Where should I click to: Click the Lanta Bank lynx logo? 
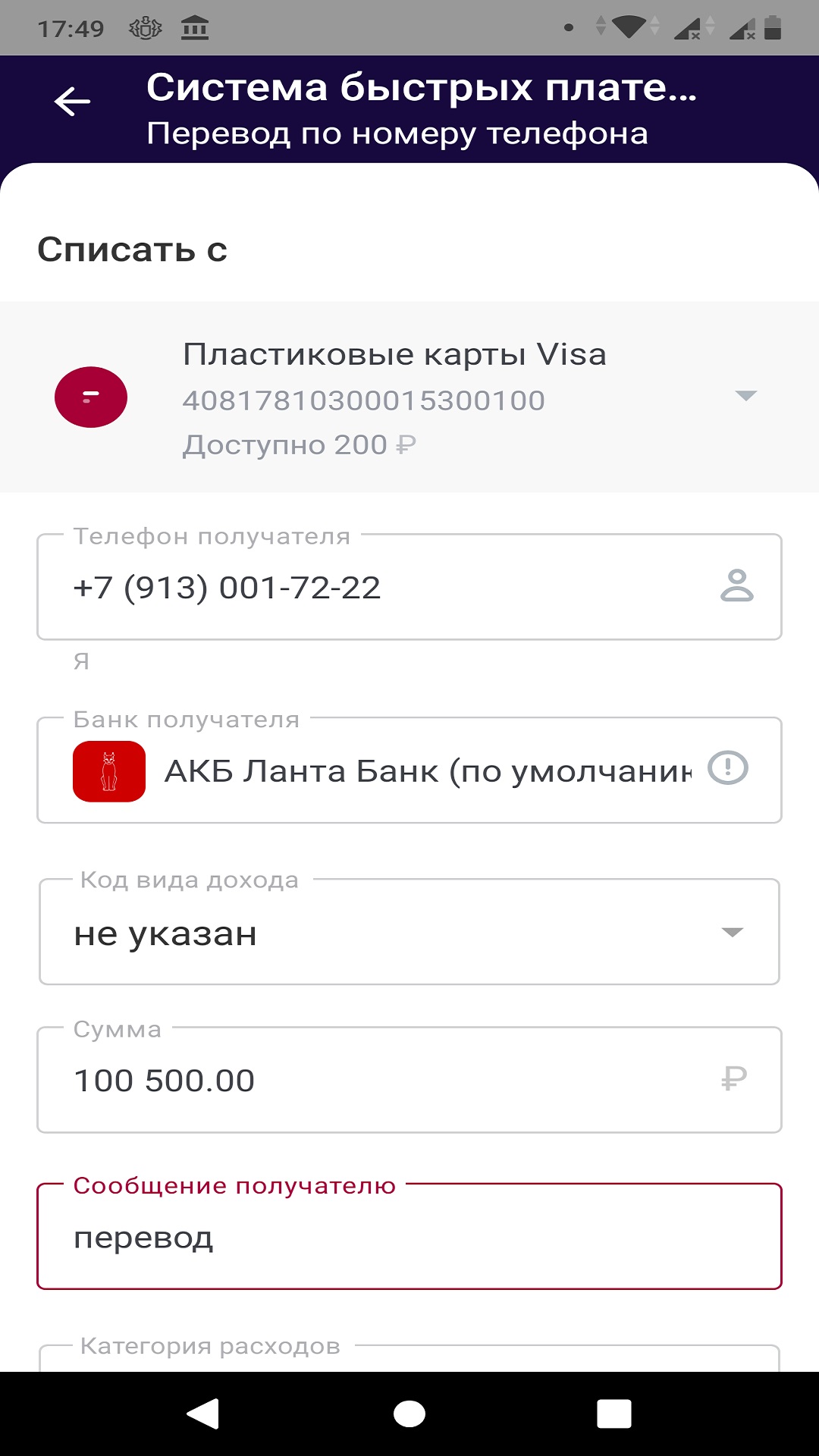109,769
